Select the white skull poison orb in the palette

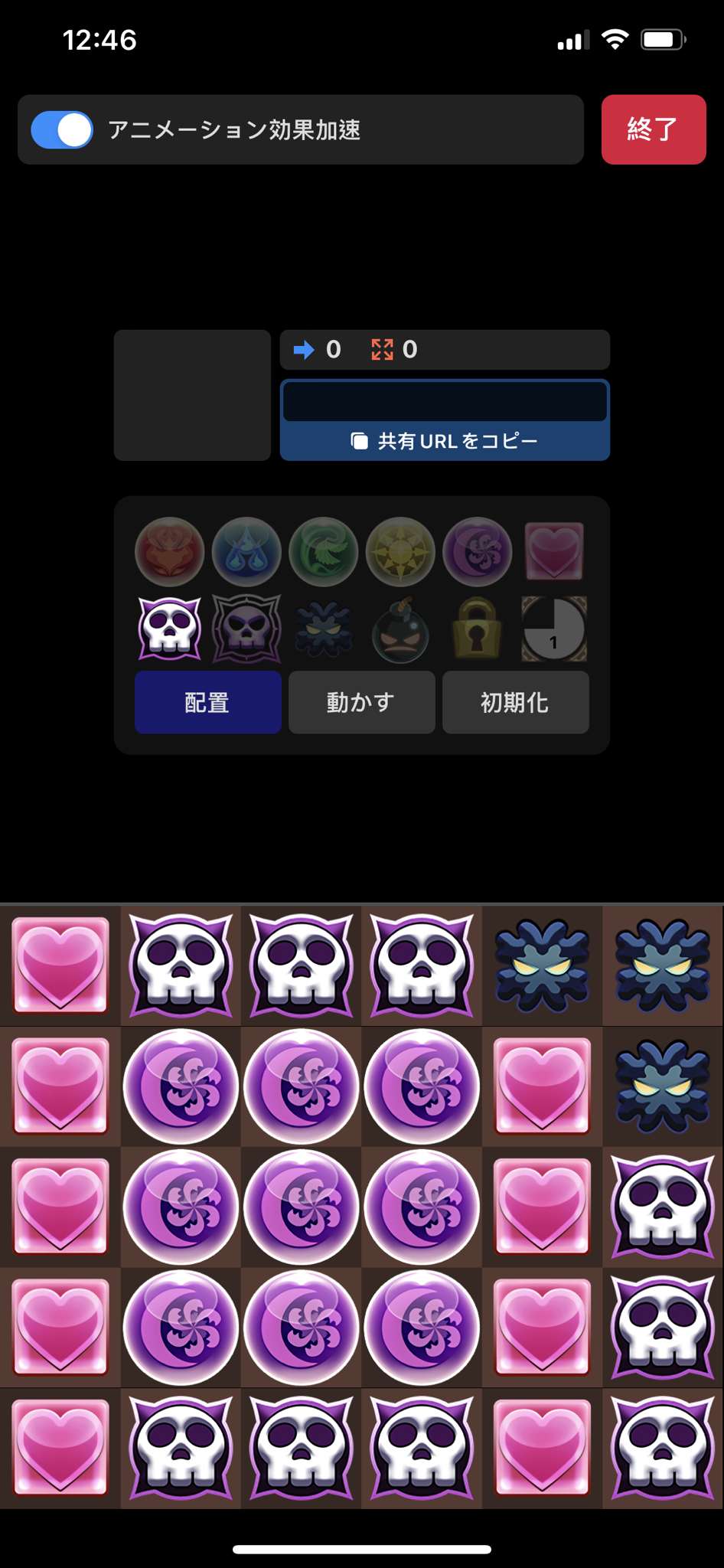coord(169,629)
